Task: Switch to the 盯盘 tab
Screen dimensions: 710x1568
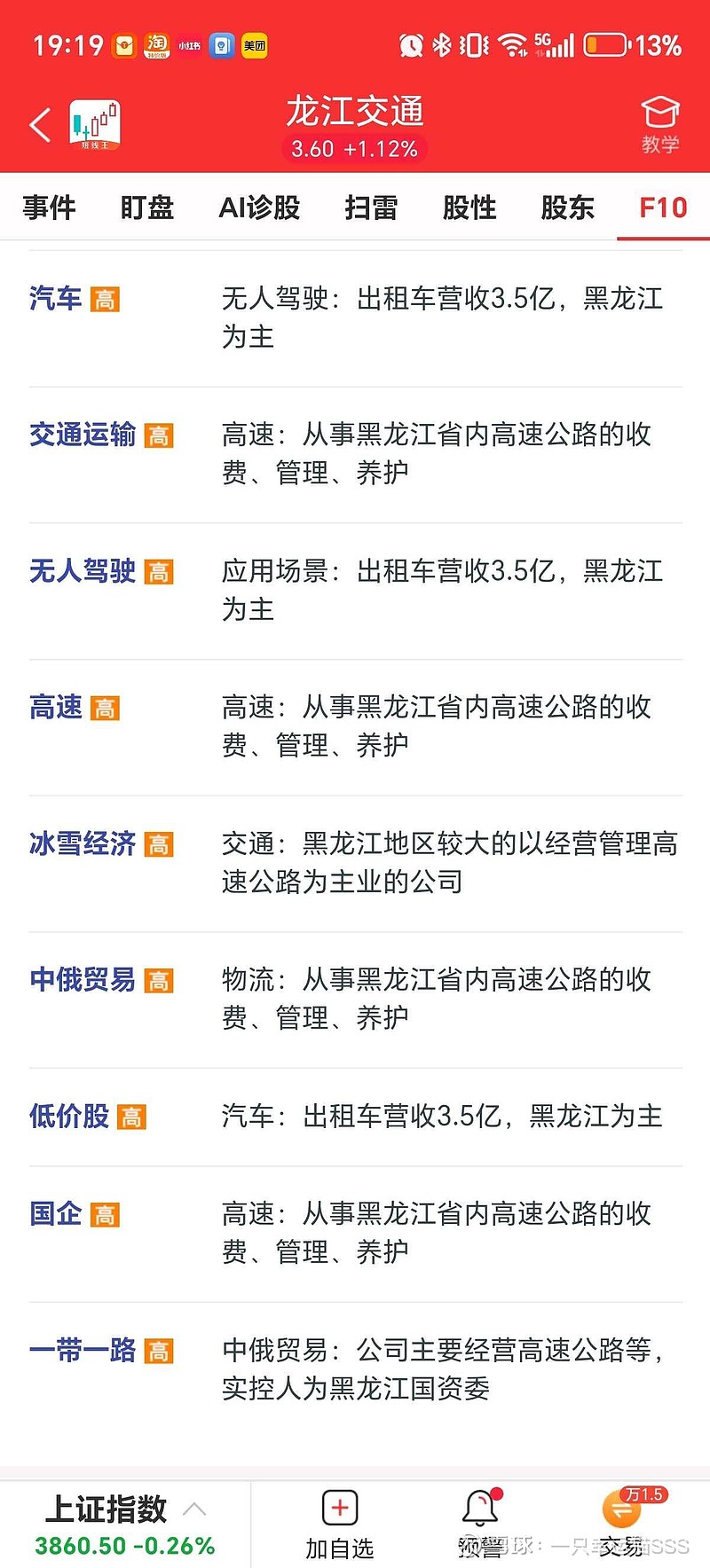Action: (147, 208)
